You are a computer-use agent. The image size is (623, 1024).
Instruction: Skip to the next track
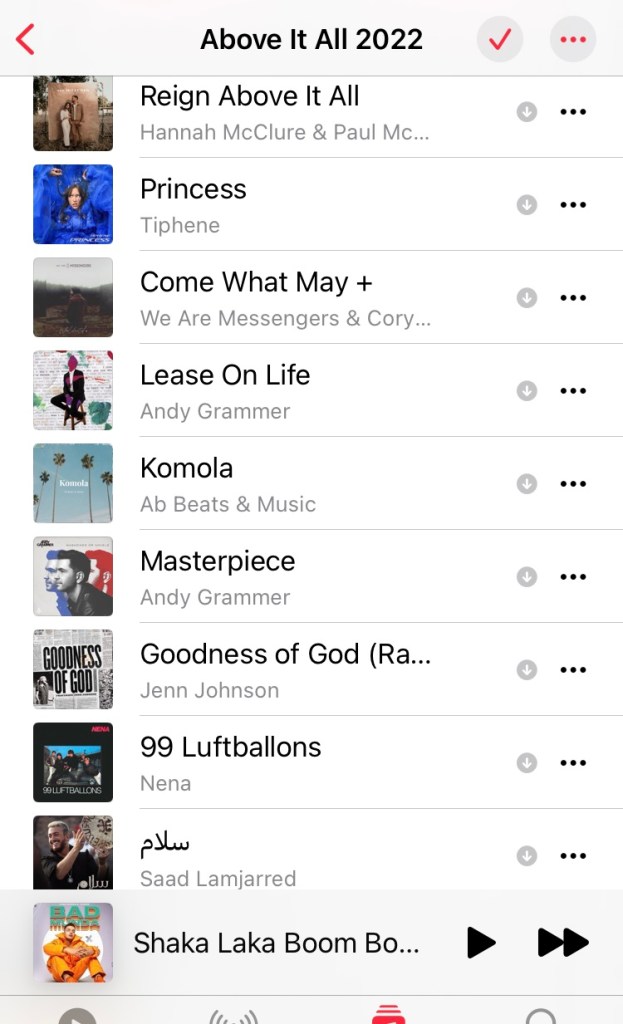(562, 942)
